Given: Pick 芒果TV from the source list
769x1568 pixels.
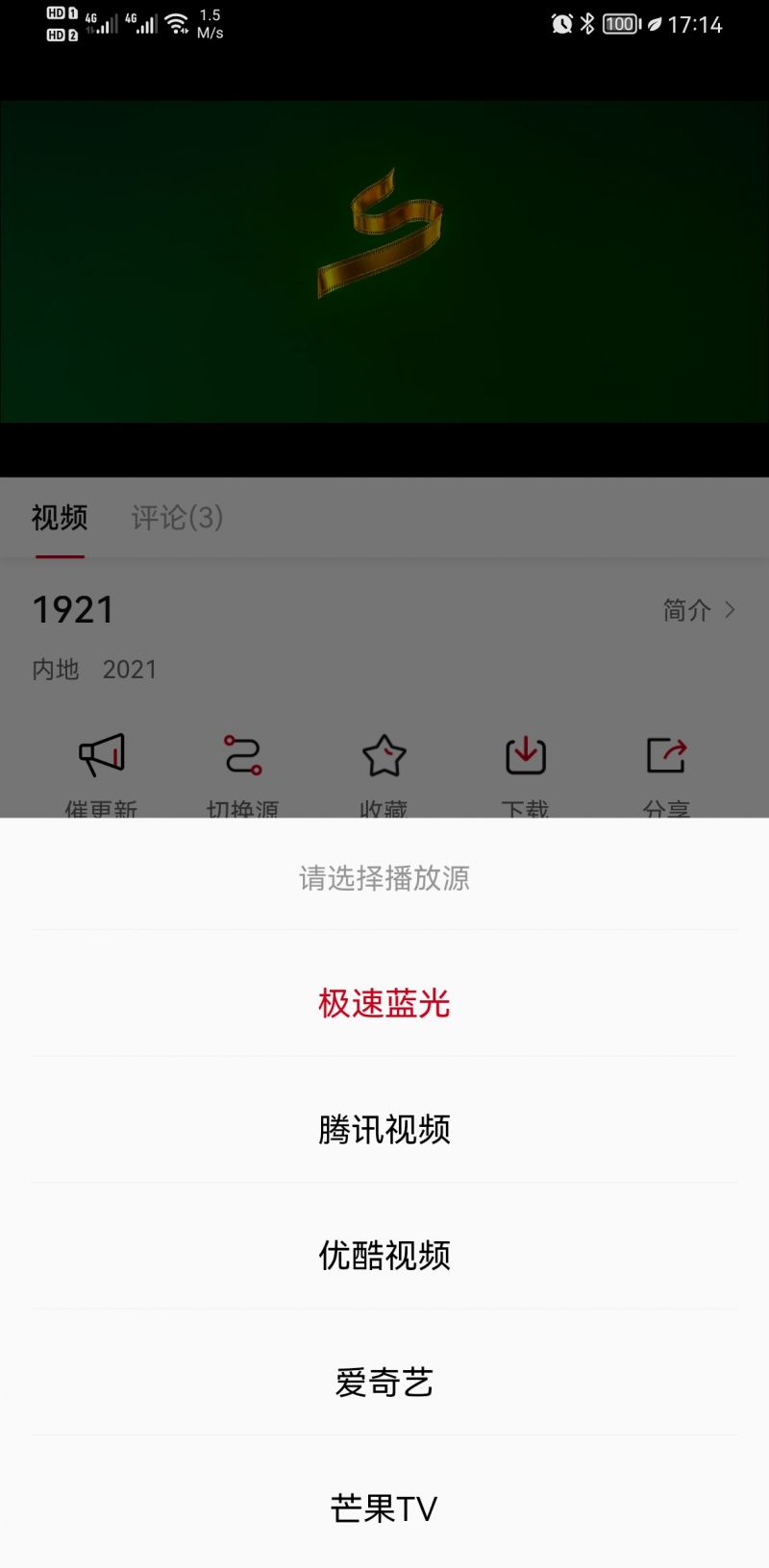Looking at the screenshot, I should click(x=383, y=1507).
